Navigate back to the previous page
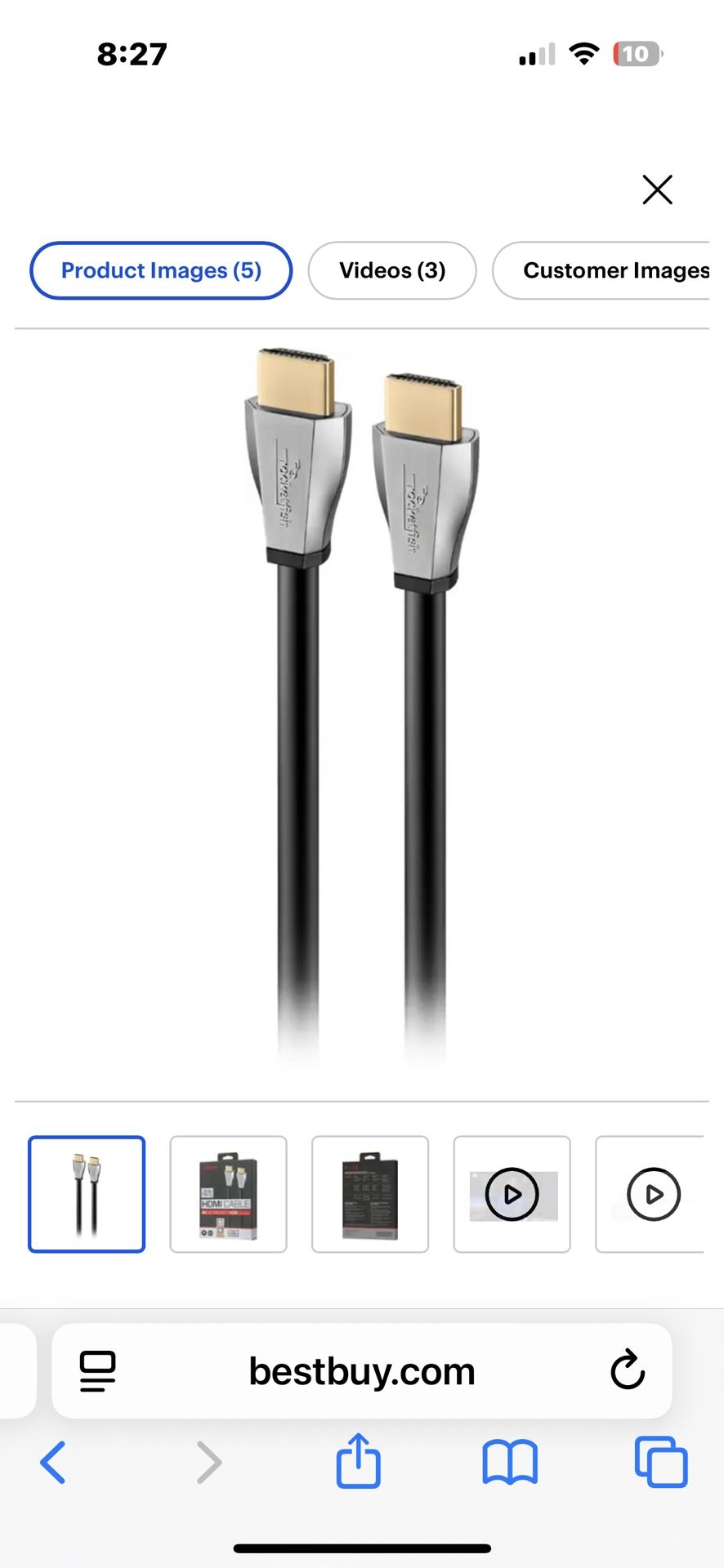724x1568 pixels. (x=53, y=1463)
